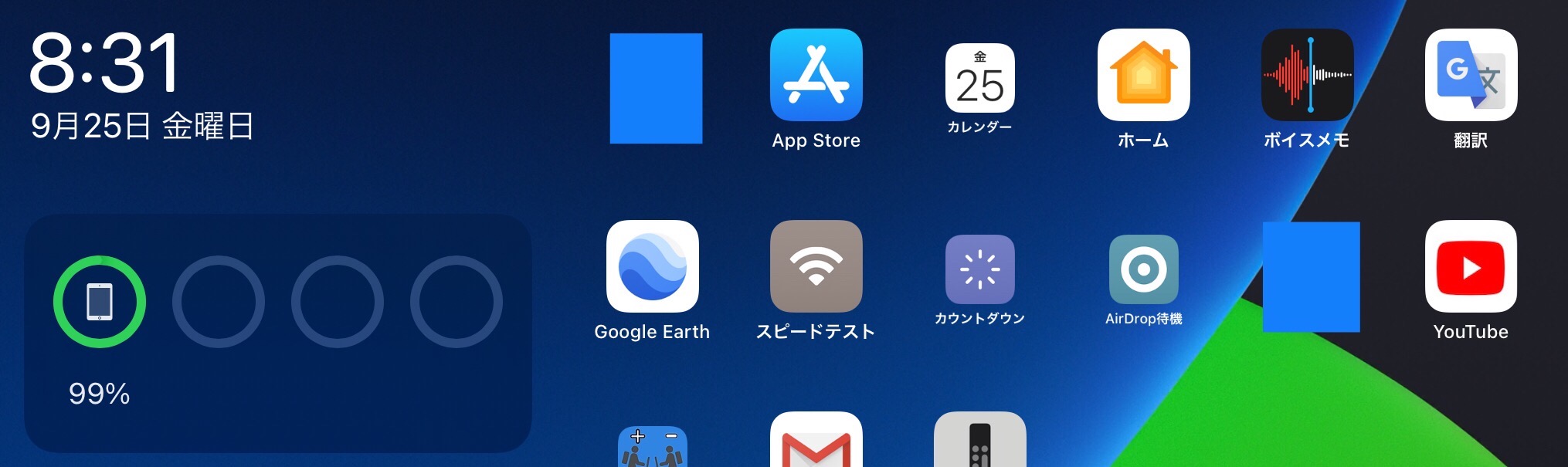Open the ホーム app
Screen dimensions: 1568x467
click(x=1143, y=75)
